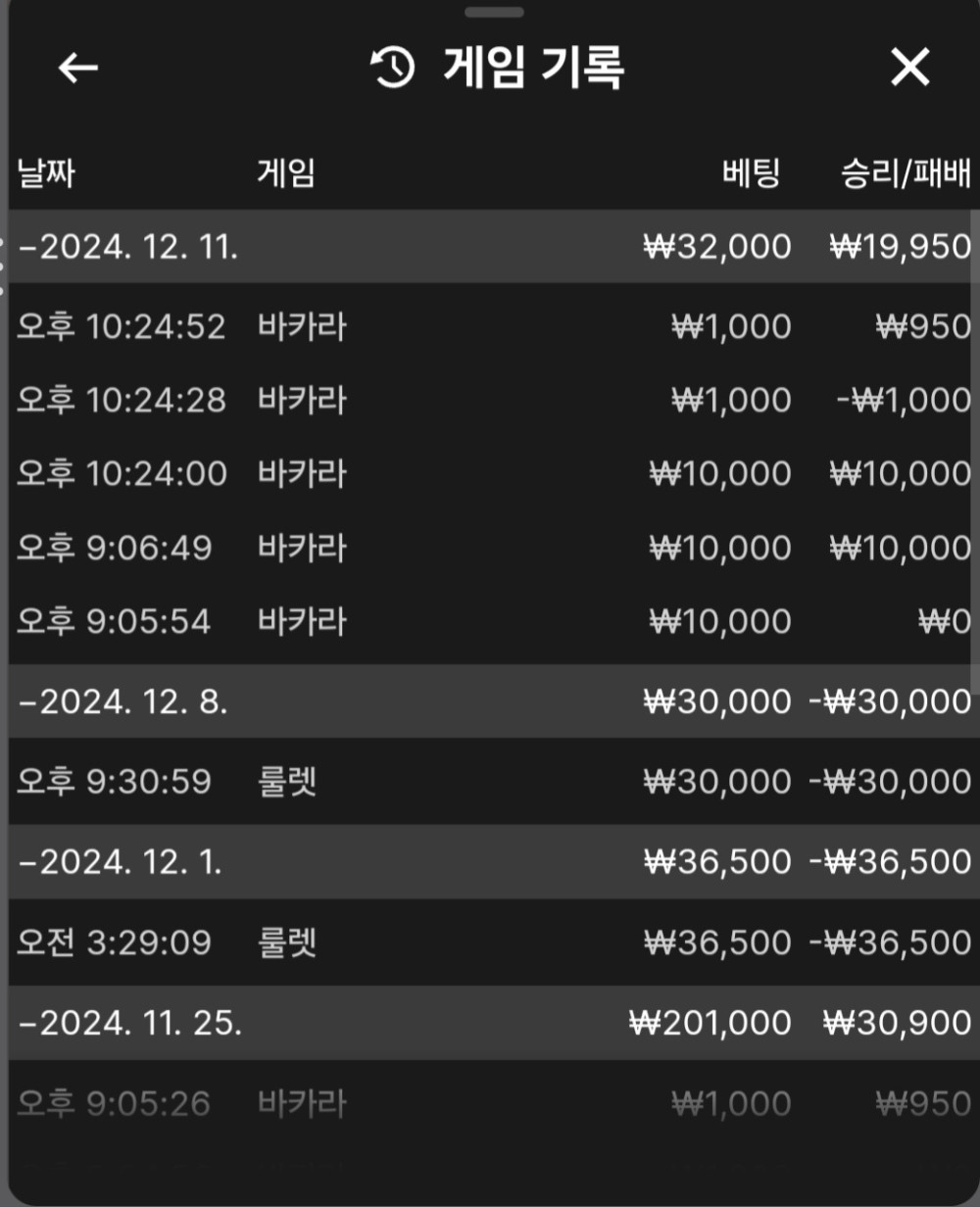980x1207 pixels.
Task: Close the game history panel
Action: pos(909,68)
